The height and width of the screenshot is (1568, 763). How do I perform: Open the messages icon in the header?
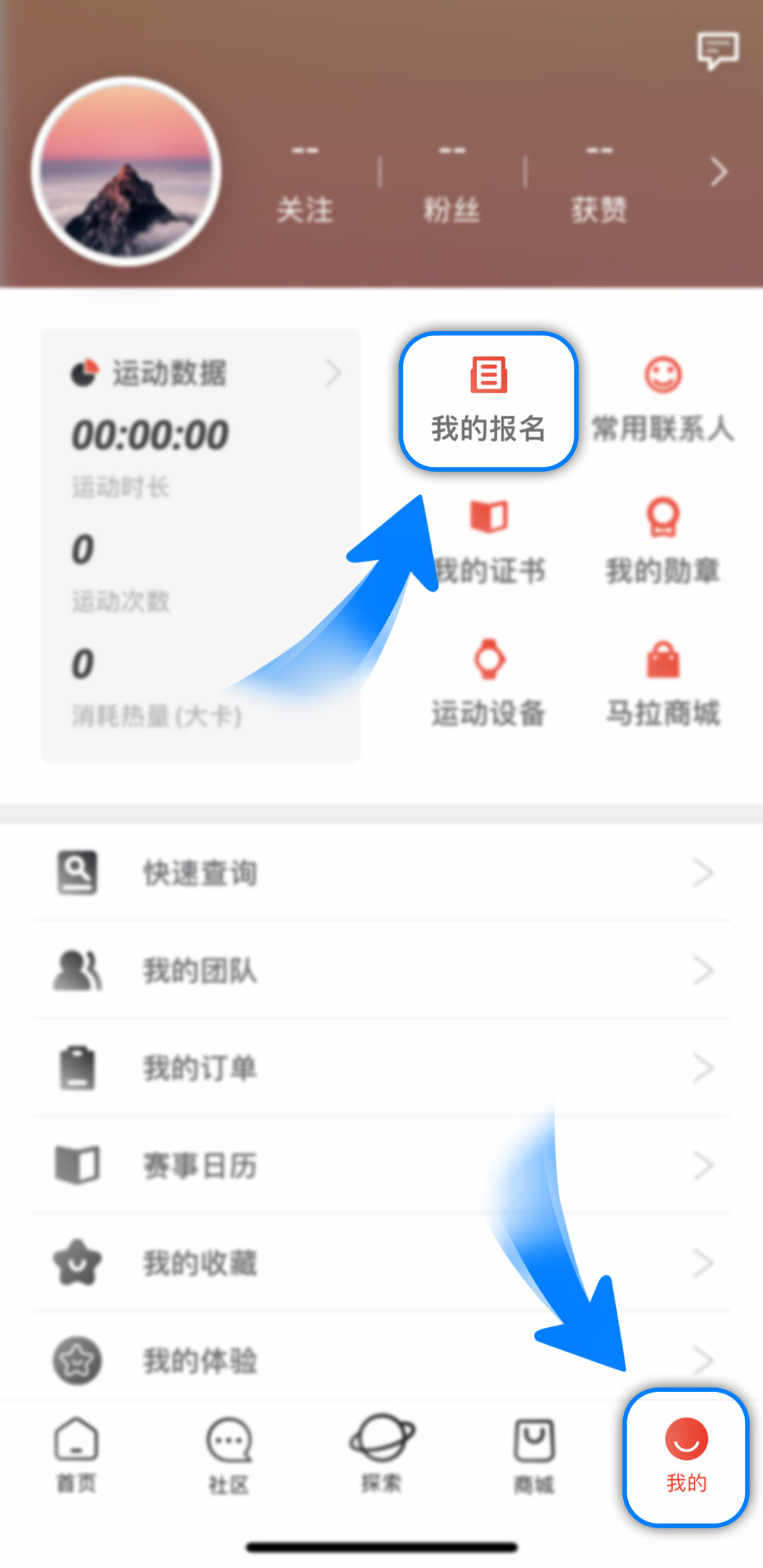tap(717, 50)
